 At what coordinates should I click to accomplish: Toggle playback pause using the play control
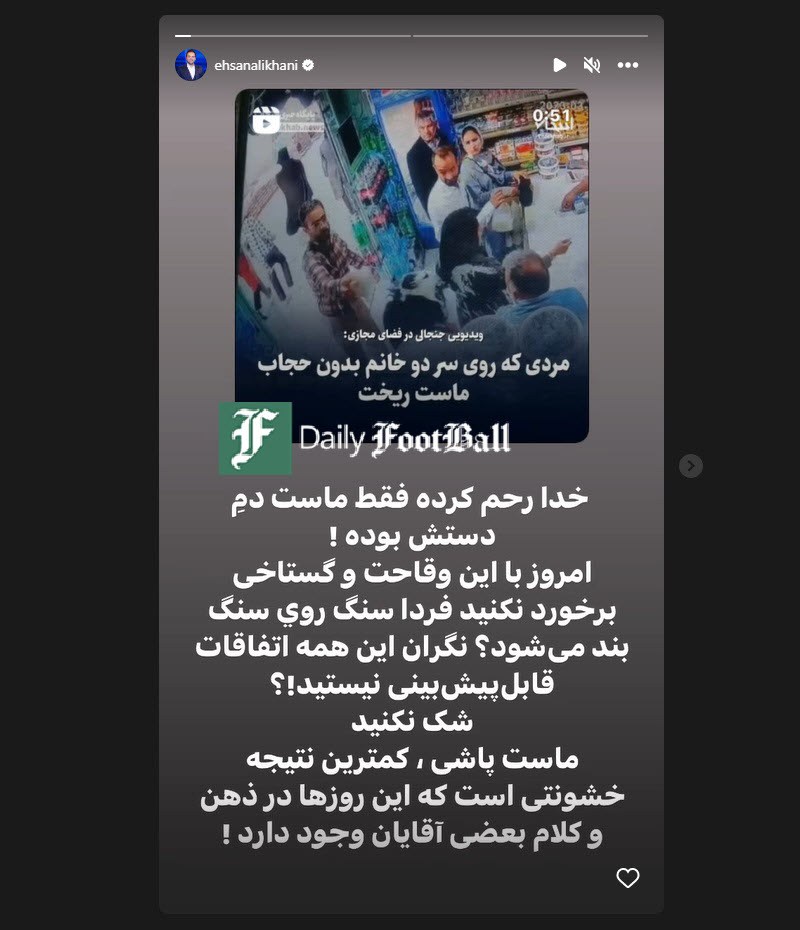(x=559, y=65)
